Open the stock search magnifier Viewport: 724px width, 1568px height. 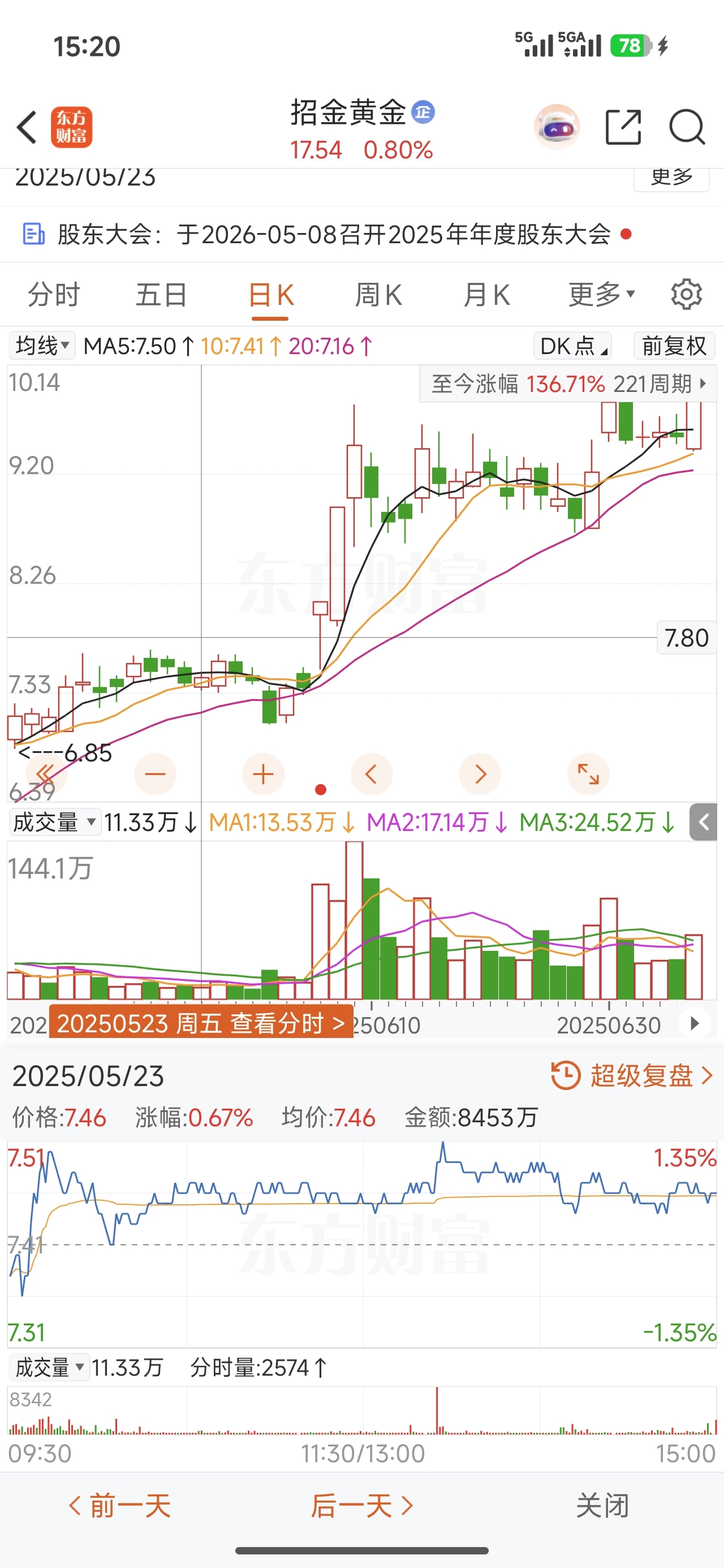pyautogui.click(x=687, y=127)
